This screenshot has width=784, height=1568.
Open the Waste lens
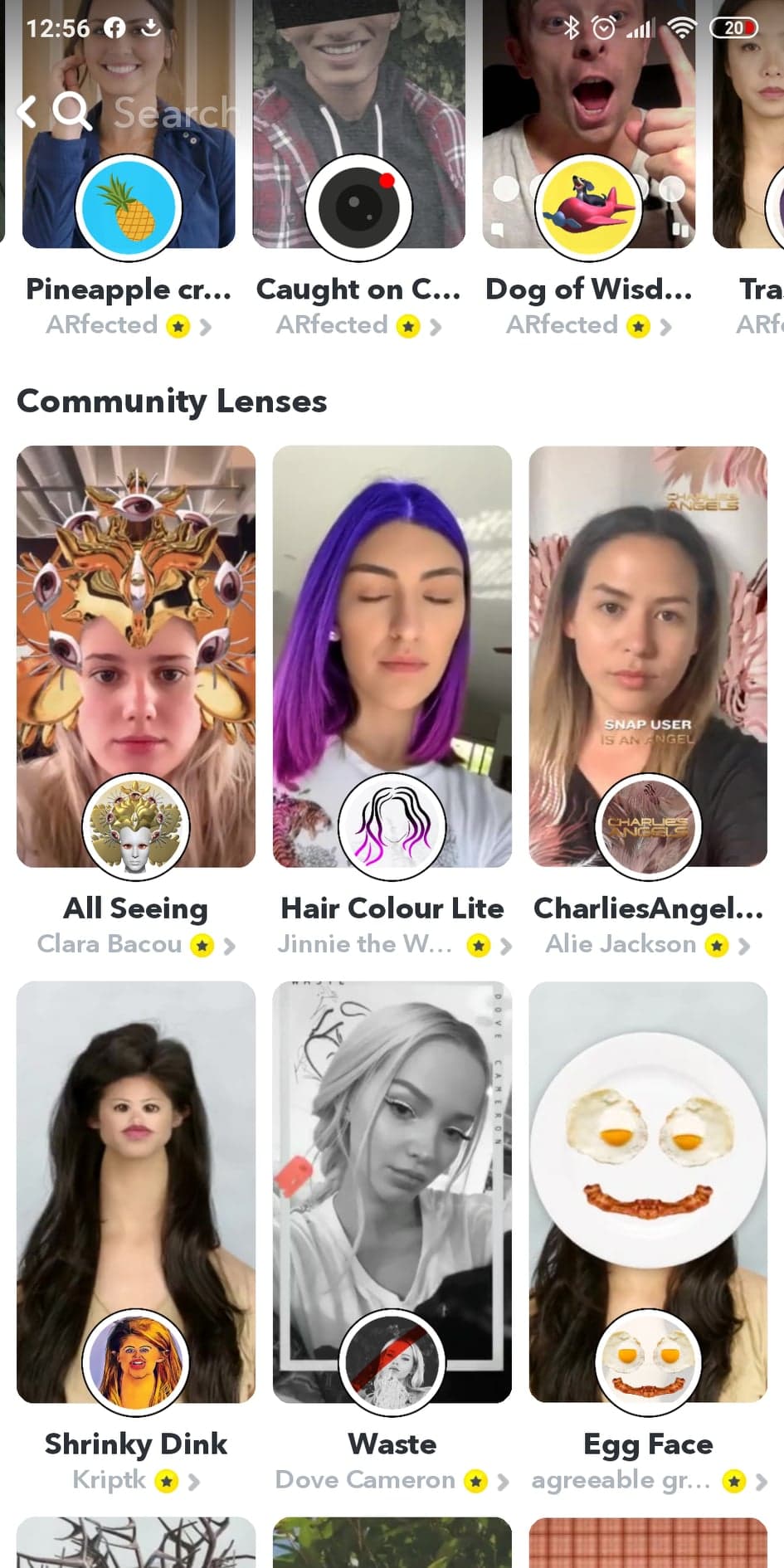point(392,1192)
